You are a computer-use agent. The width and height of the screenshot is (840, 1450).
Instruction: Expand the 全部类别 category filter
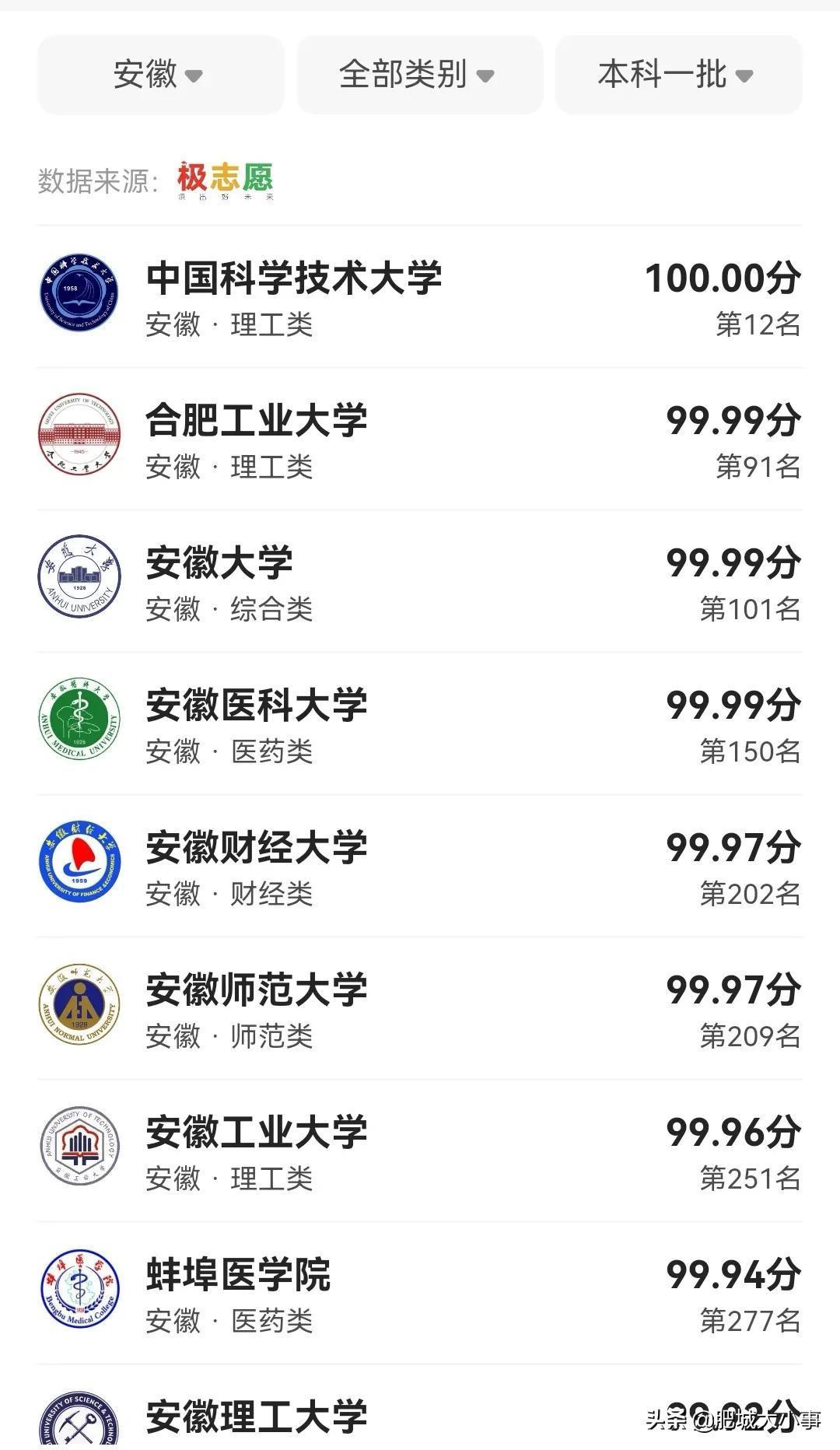[x=419, y=75]
